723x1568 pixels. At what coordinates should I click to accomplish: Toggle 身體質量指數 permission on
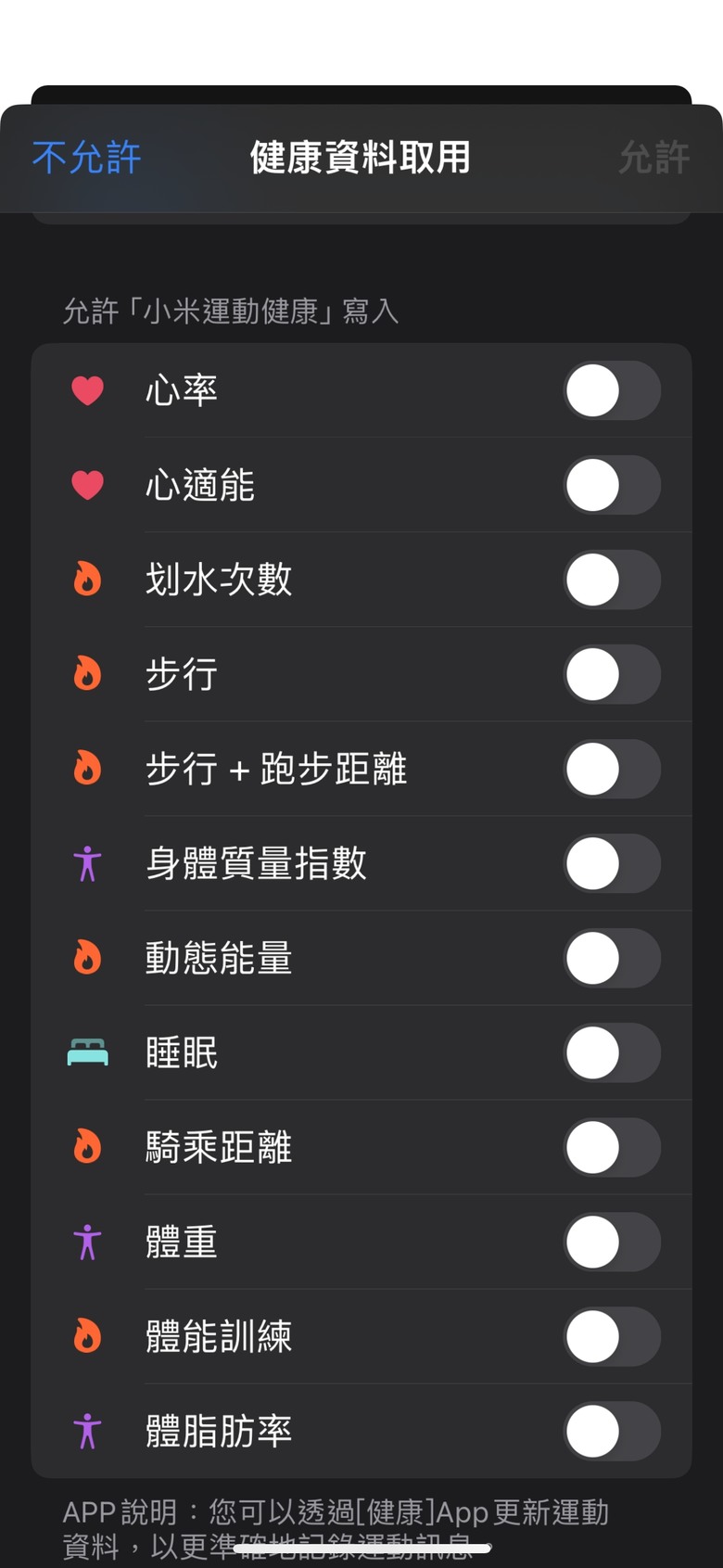[612, 863]
